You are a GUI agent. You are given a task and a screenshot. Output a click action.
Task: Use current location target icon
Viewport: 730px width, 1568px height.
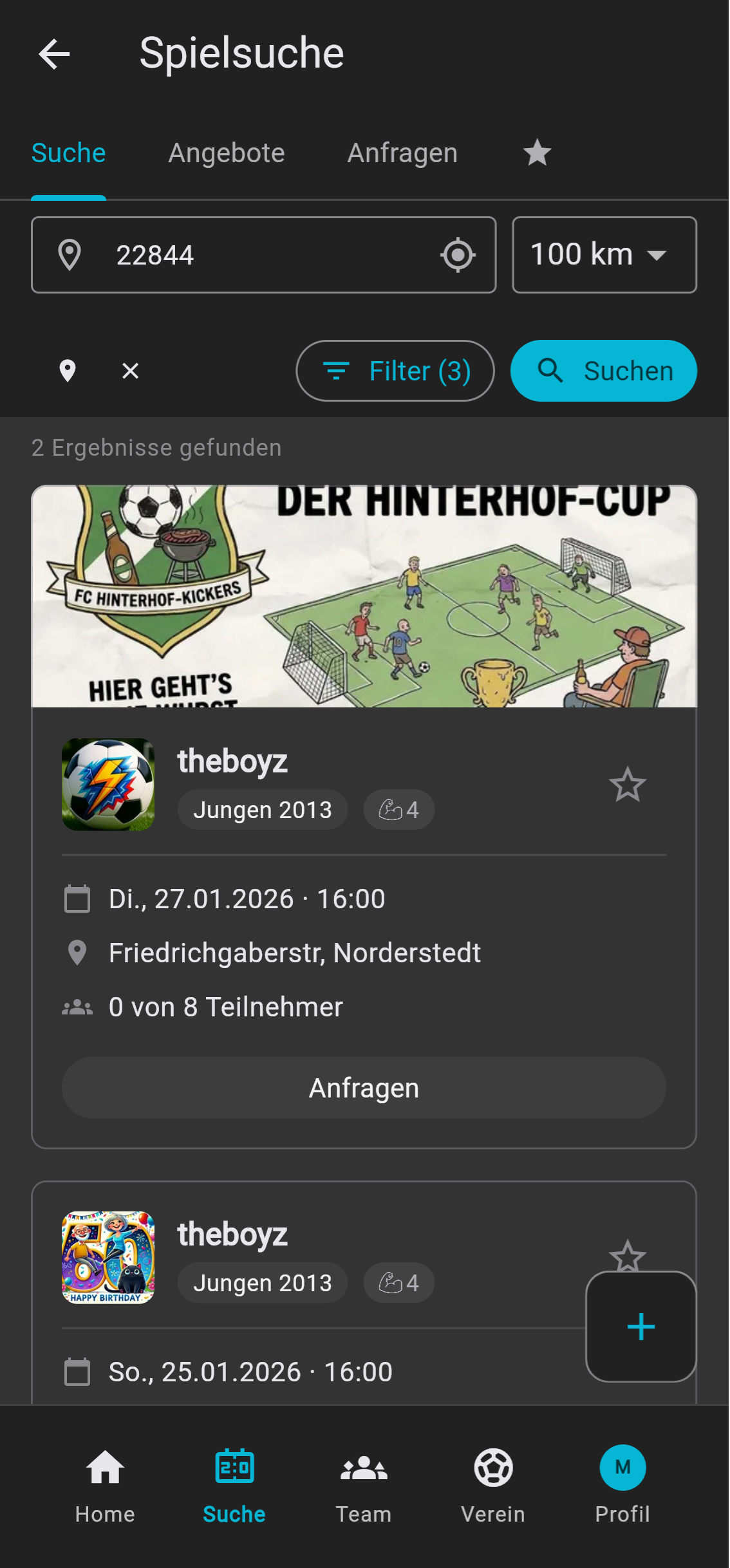click(x=458, y=255)
